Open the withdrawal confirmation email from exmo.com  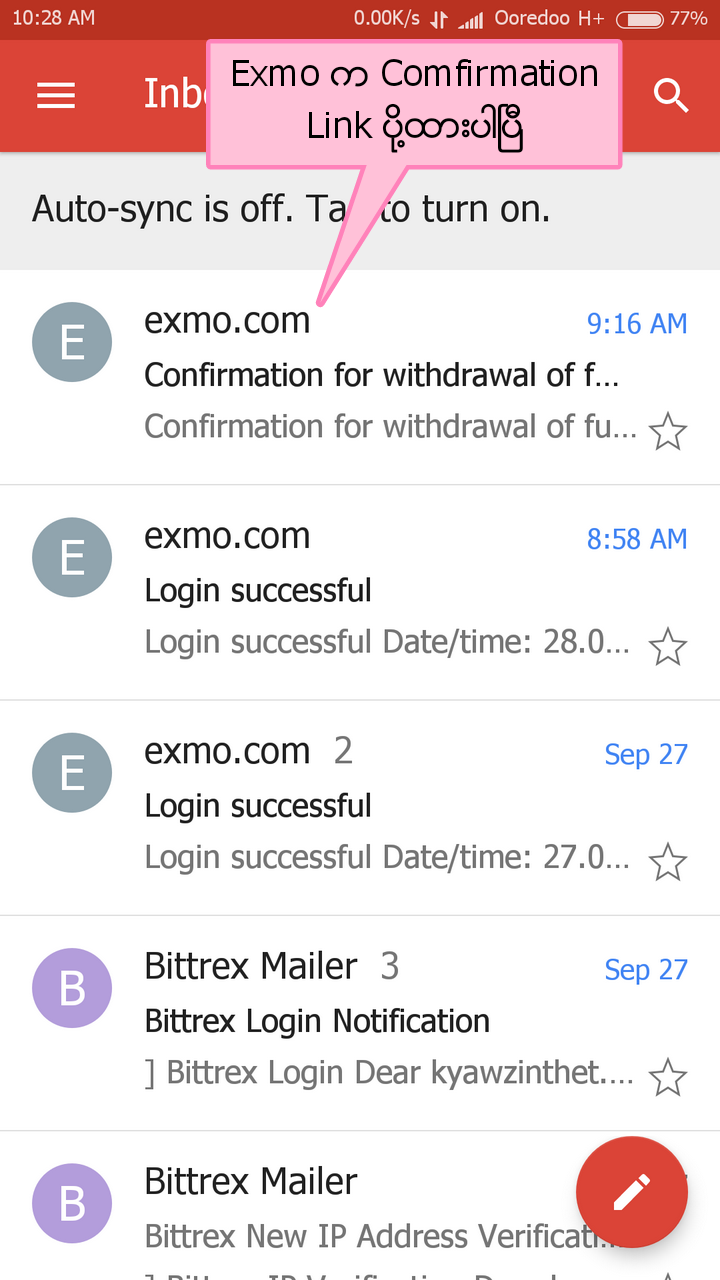click(360, 377)
